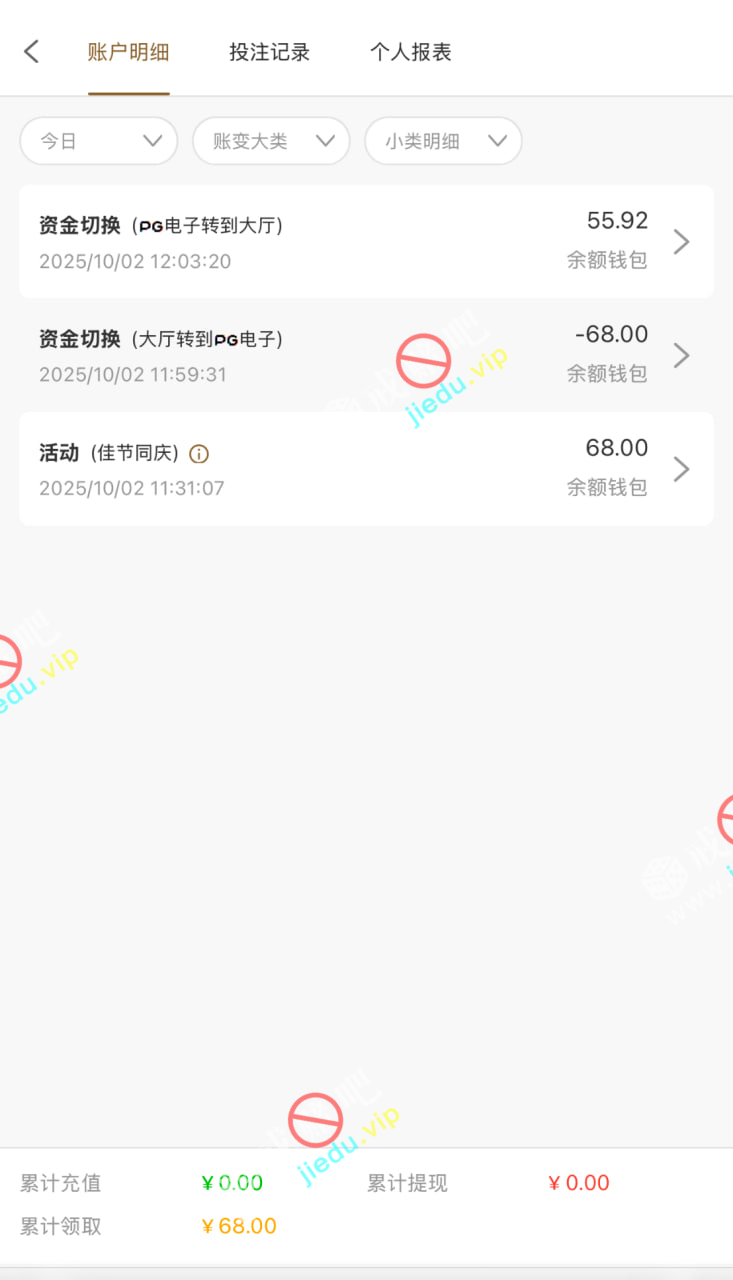The width and height of the screenshot is (733, 1280).
Task: Switch to the 个人报表 tab
Action: 410,53
